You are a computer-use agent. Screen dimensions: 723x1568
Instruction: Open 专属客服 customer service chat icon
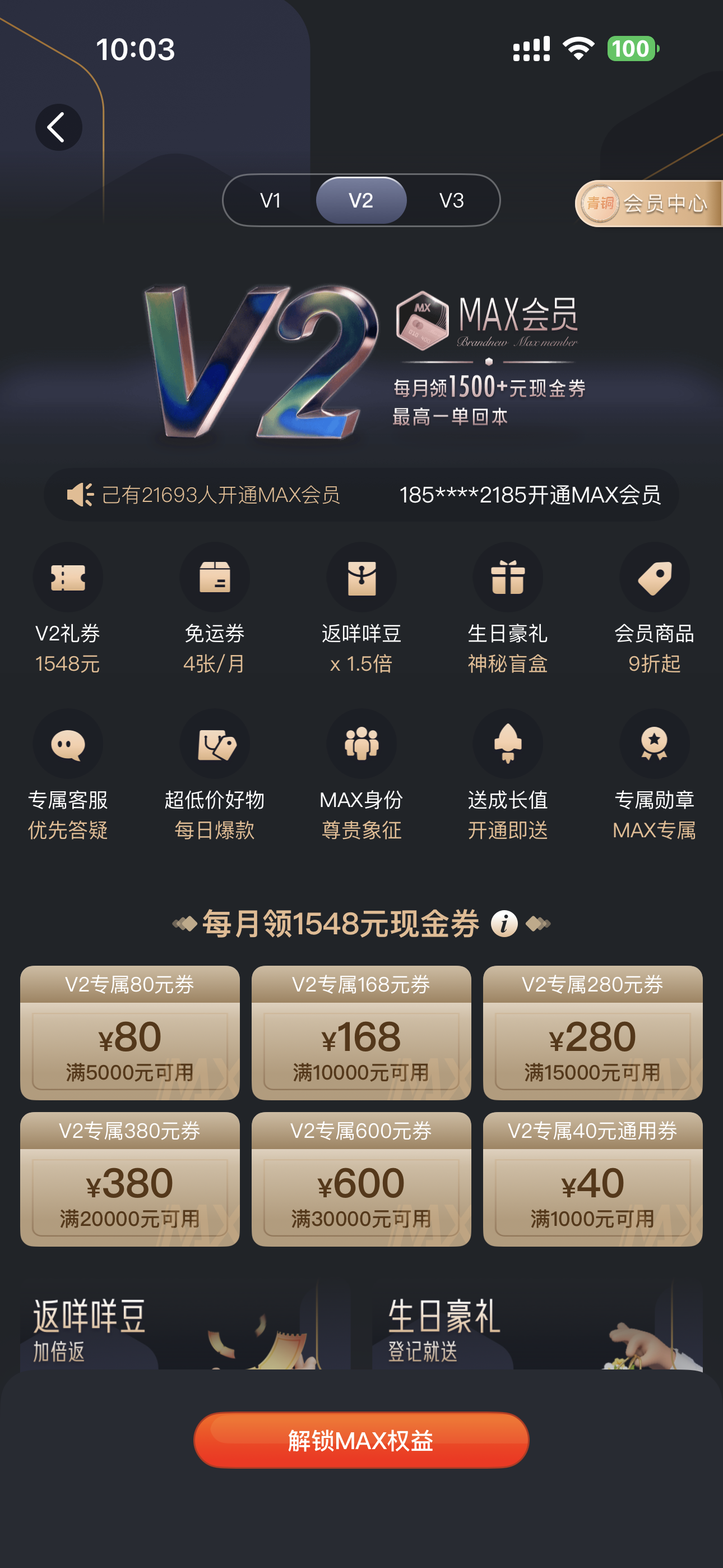point(69,743)
